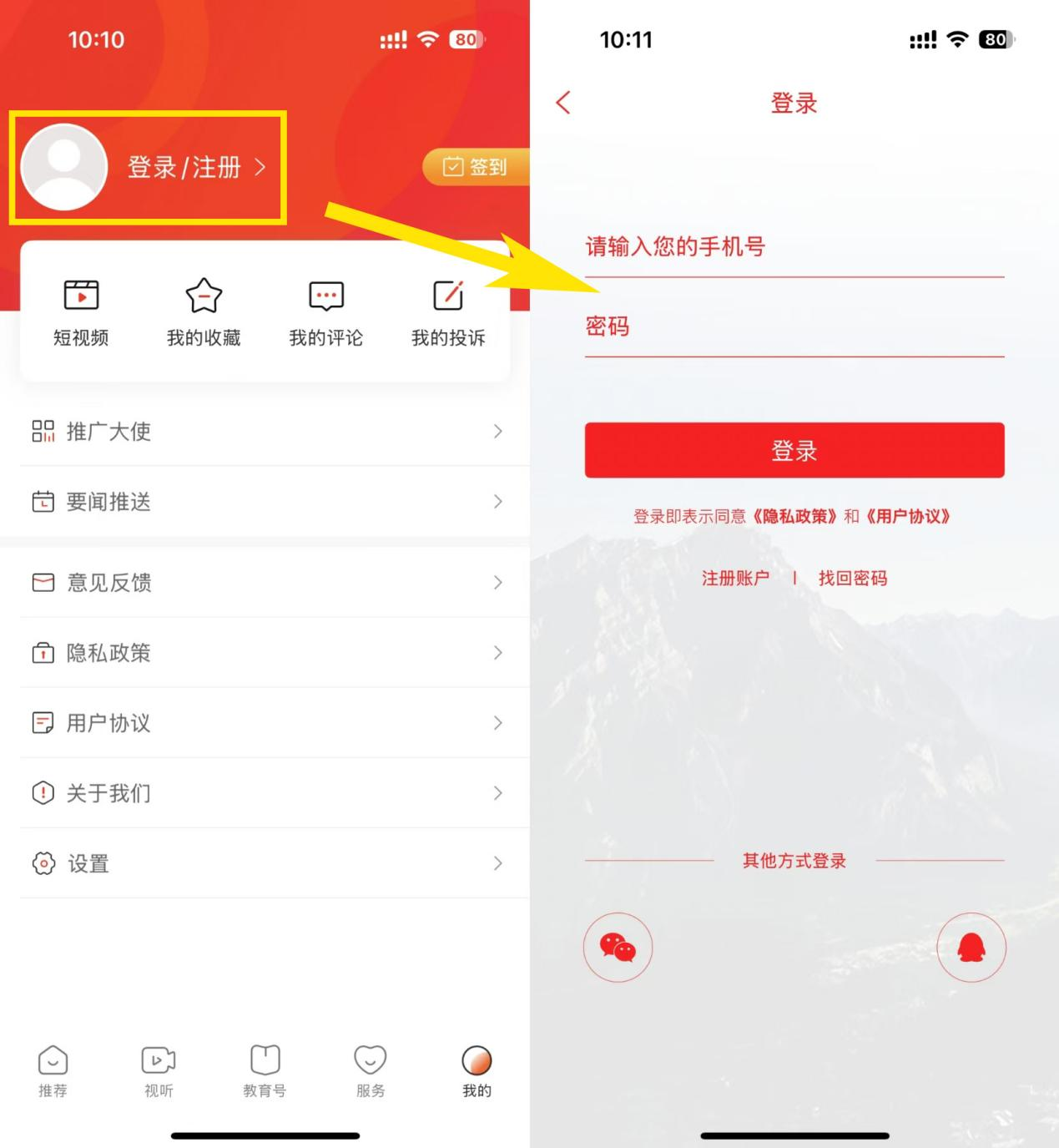Focus the phone number input field
The height and width of the screenshot is (1148, 1059).
[x=793, y=247]
